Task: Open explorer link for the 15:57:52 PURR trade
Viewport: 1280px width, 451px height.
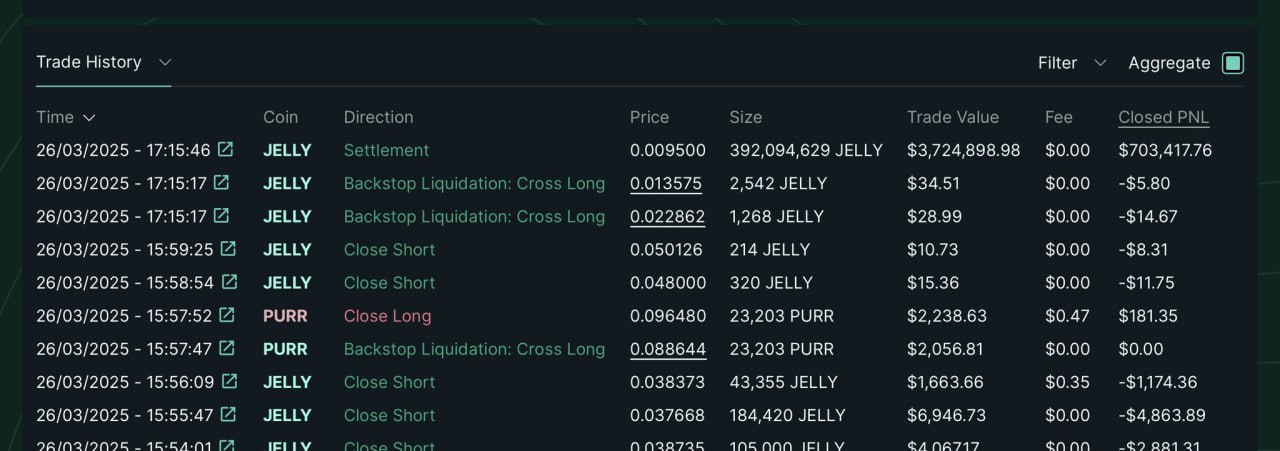Action: (227, 315)
